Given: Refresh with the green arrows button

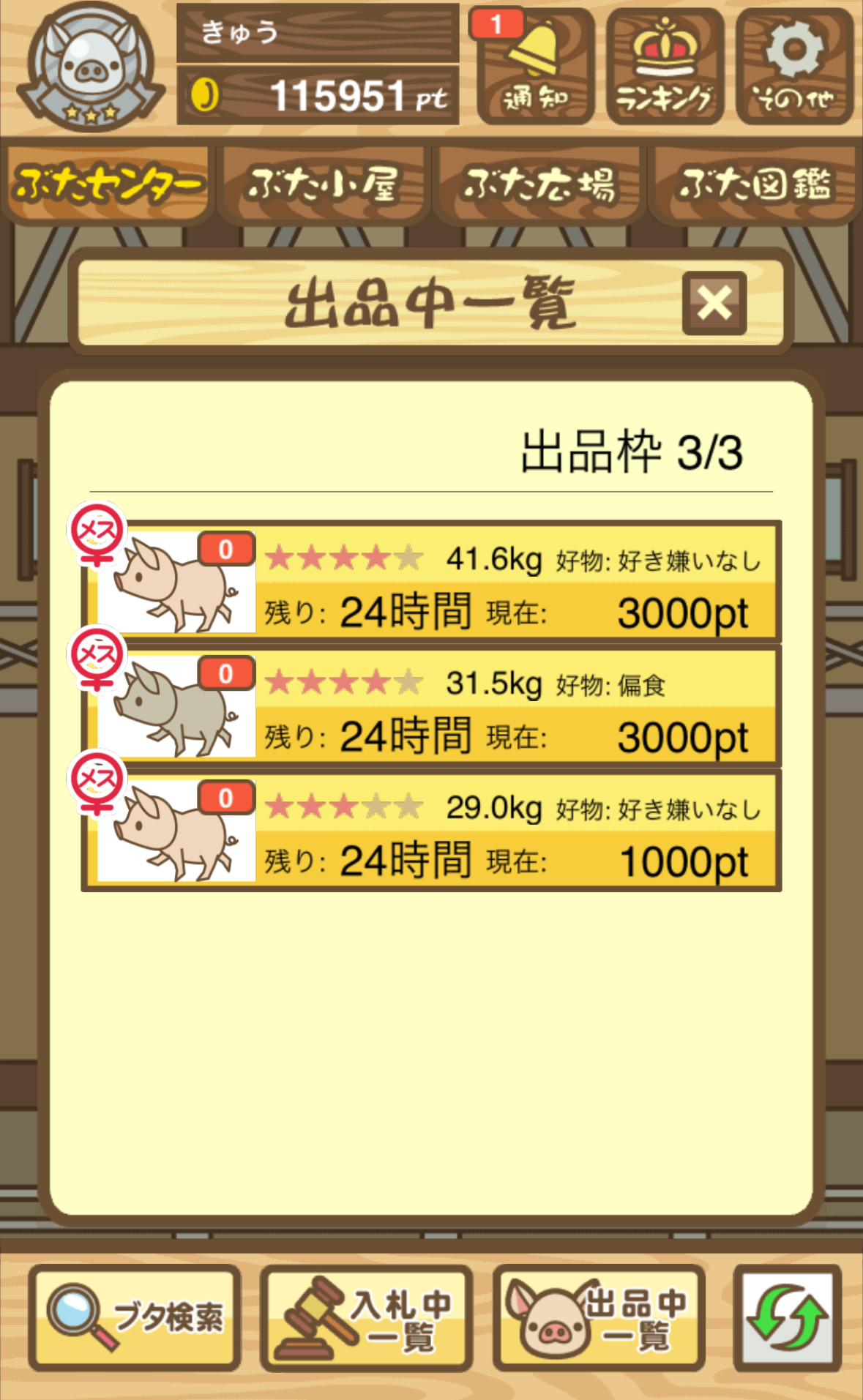Looking at the screenshot, I should 787,1317.
